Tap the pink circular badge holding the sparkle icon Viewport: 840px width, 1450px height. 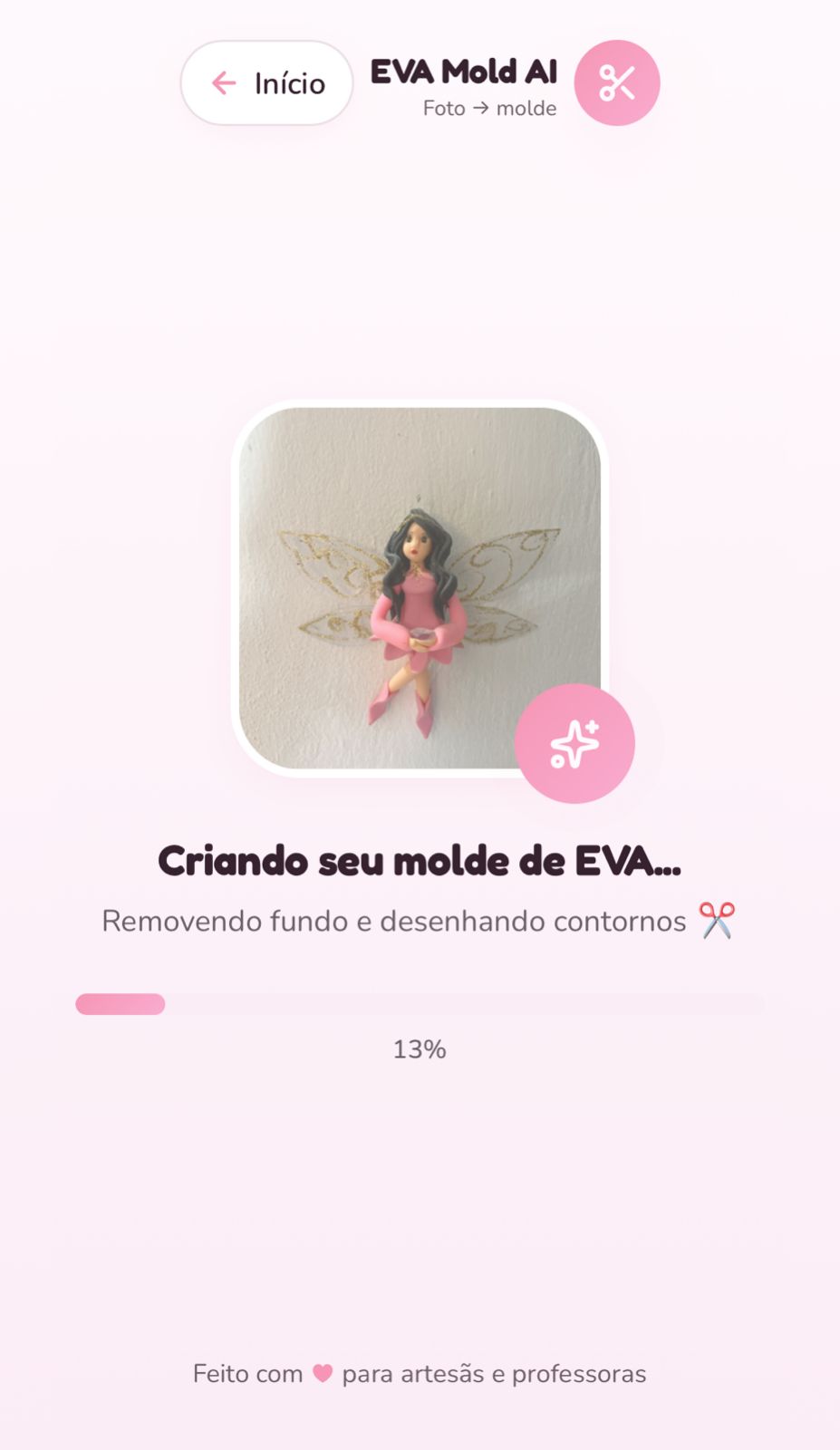pyautogui.click(x=574, y=742)
